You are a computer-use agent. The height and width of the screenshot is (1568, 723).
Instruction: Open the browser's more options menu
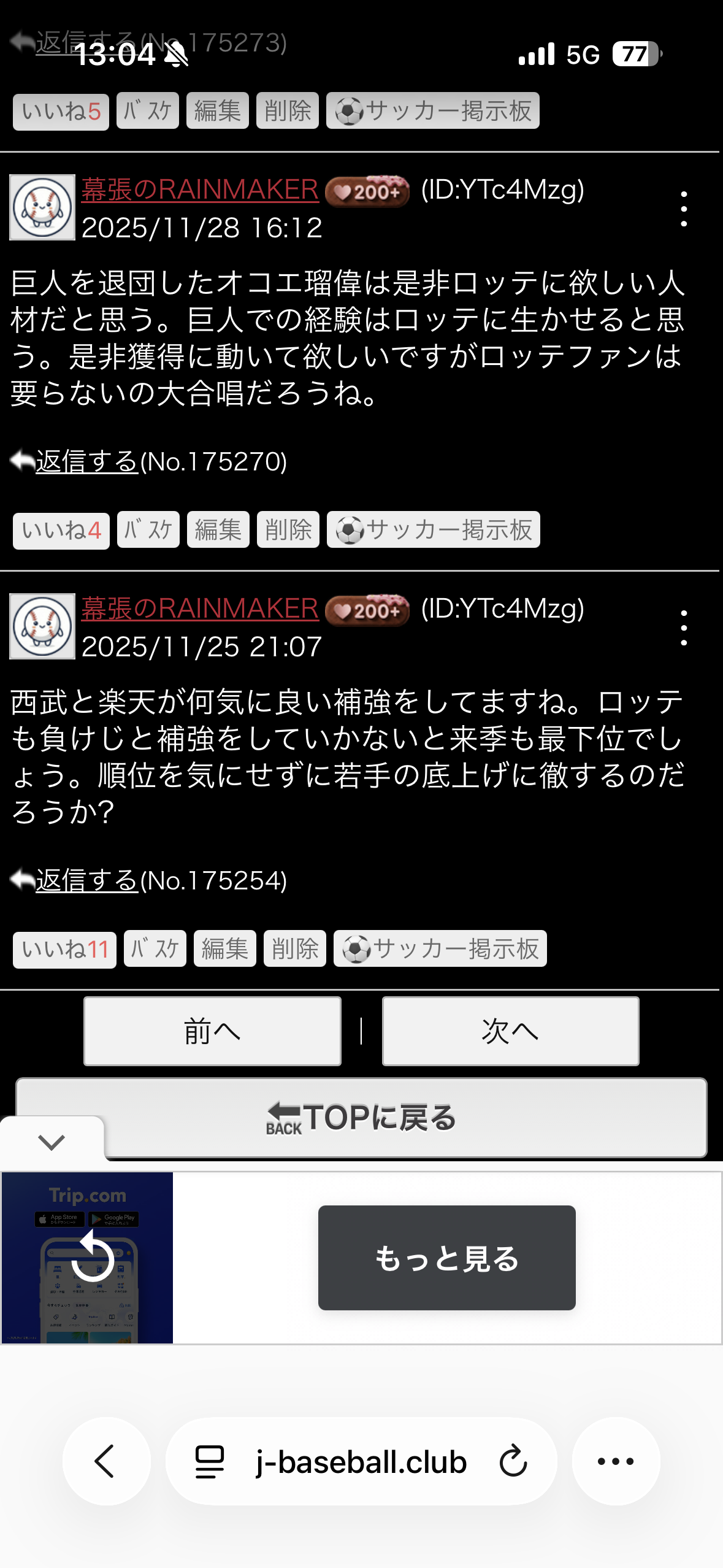pos(616,1461)
